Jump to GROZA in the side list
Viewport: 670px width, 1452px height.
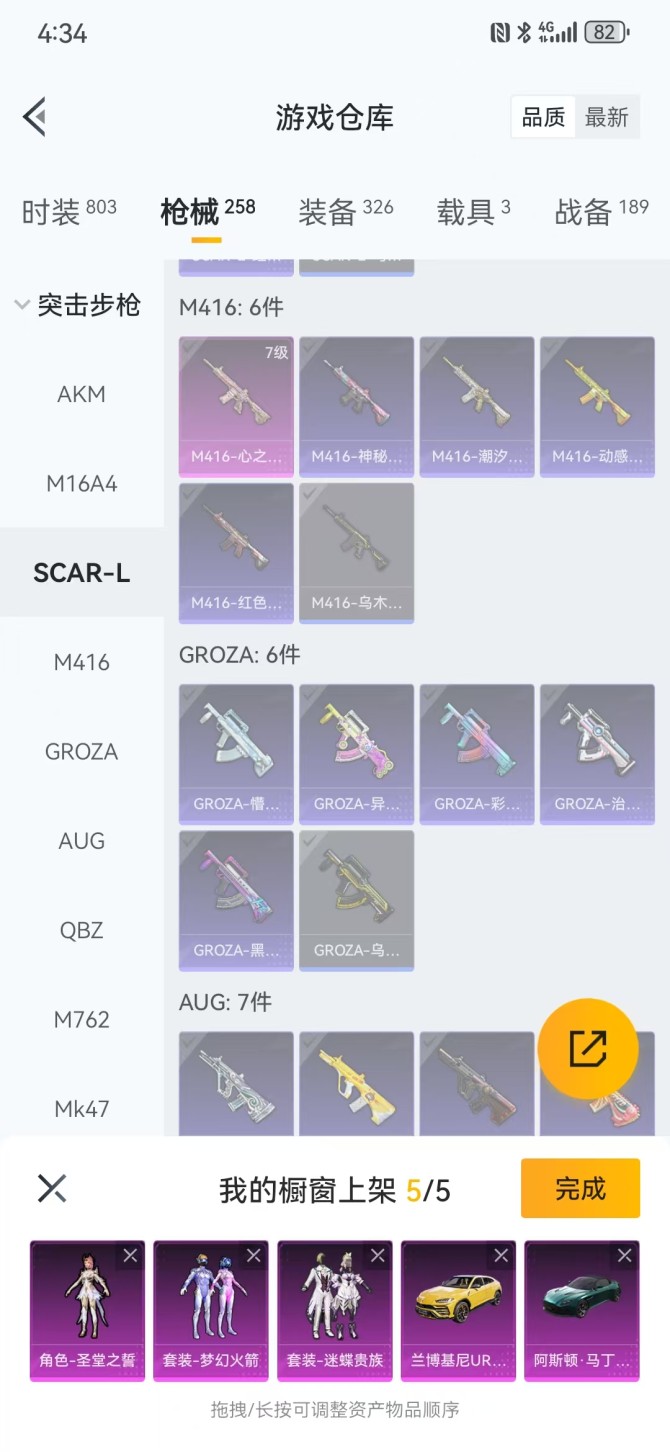[81, 752]
